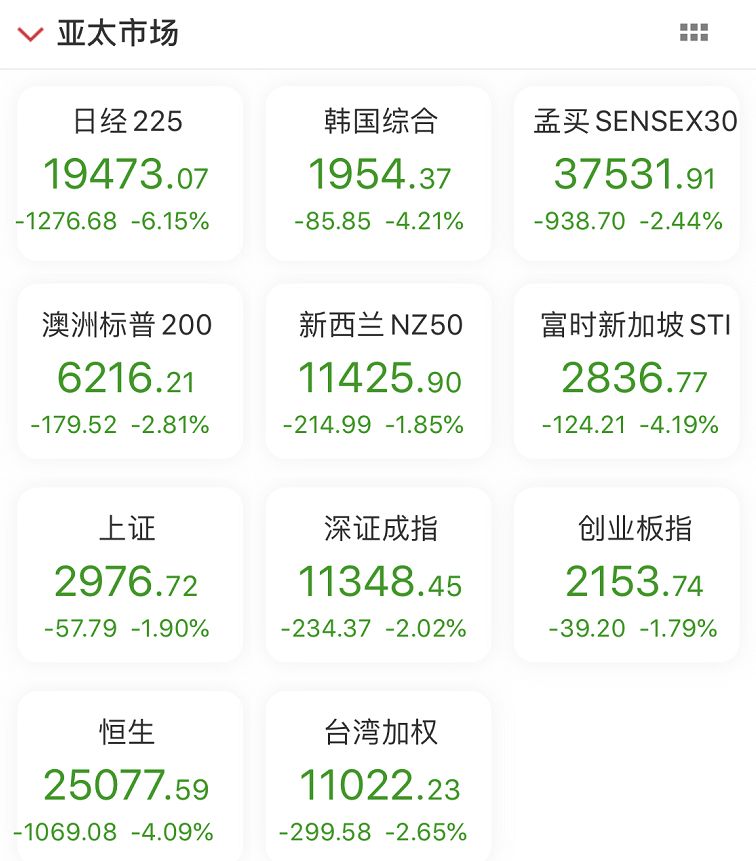This screenshot has height=861, width=756.
Task: Switch layout with the grid view icon
Action: pos(693,33)
